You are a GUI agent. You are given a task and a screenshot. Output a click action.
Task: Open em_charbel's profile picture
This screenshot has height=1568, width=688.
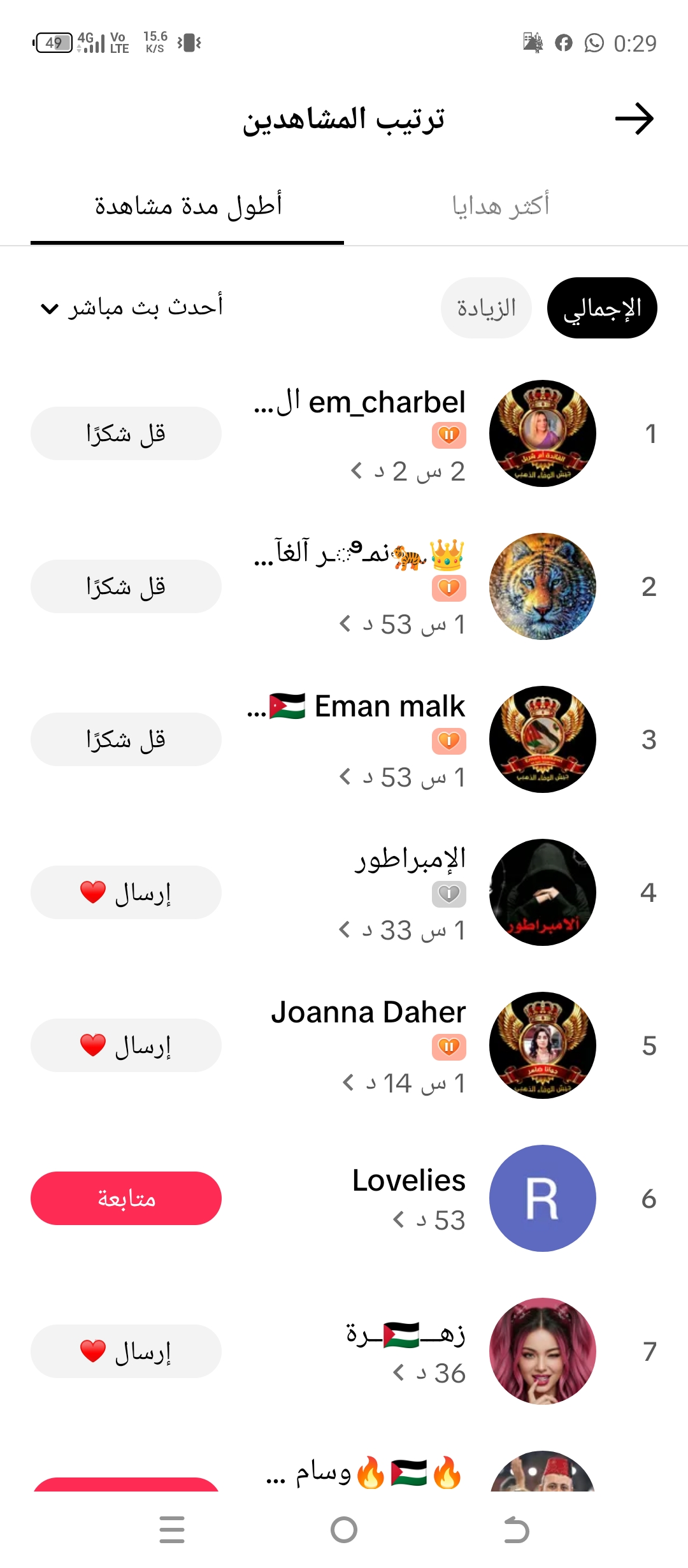(542, 433)
